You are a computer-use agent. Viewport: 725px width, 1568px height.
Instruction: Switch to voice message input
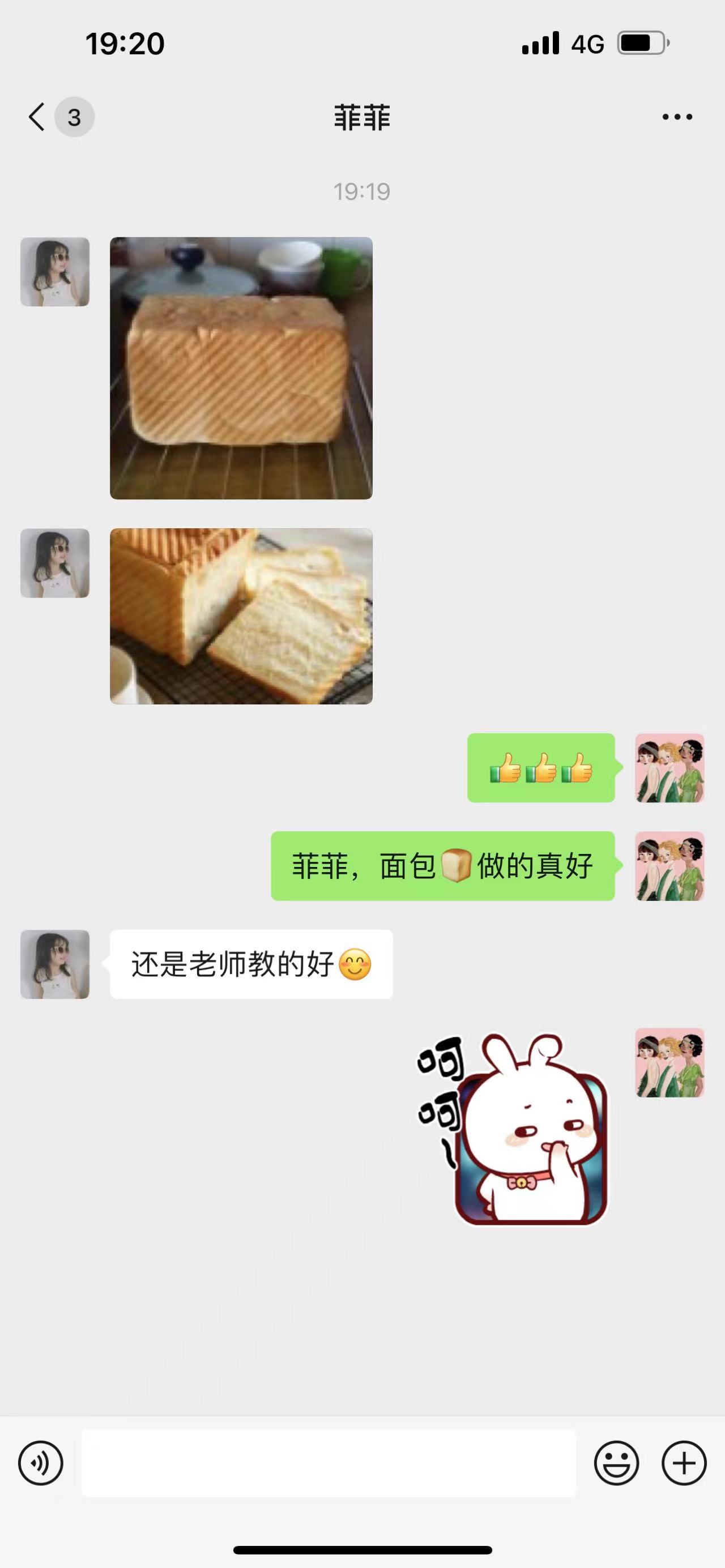point(41,1463)
